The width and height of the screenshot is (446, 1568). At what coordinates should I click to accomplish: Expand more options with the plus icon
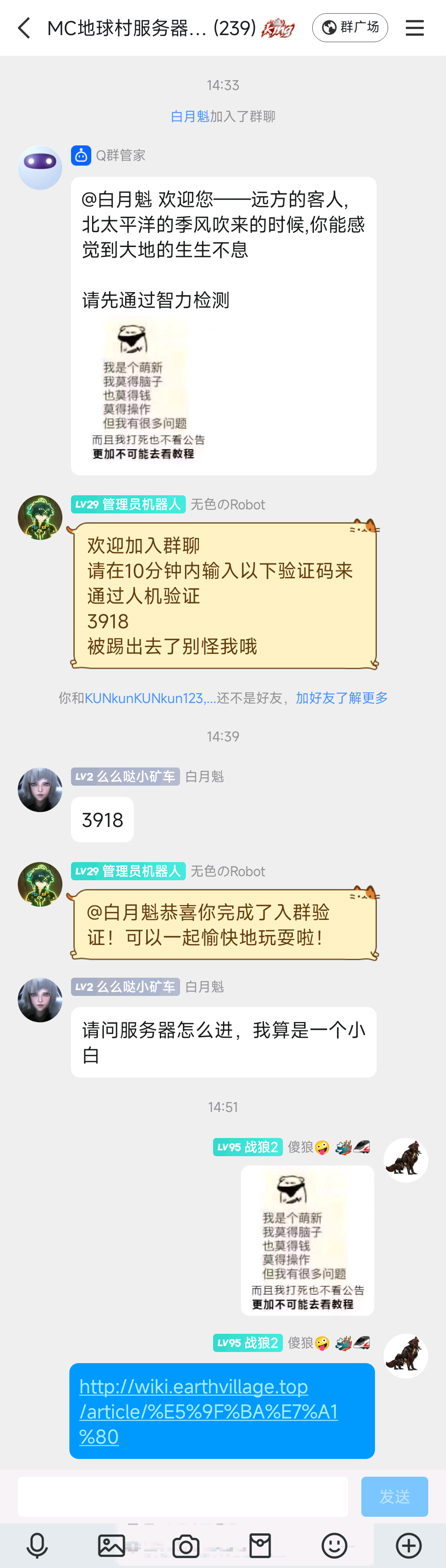(408, 1545)
